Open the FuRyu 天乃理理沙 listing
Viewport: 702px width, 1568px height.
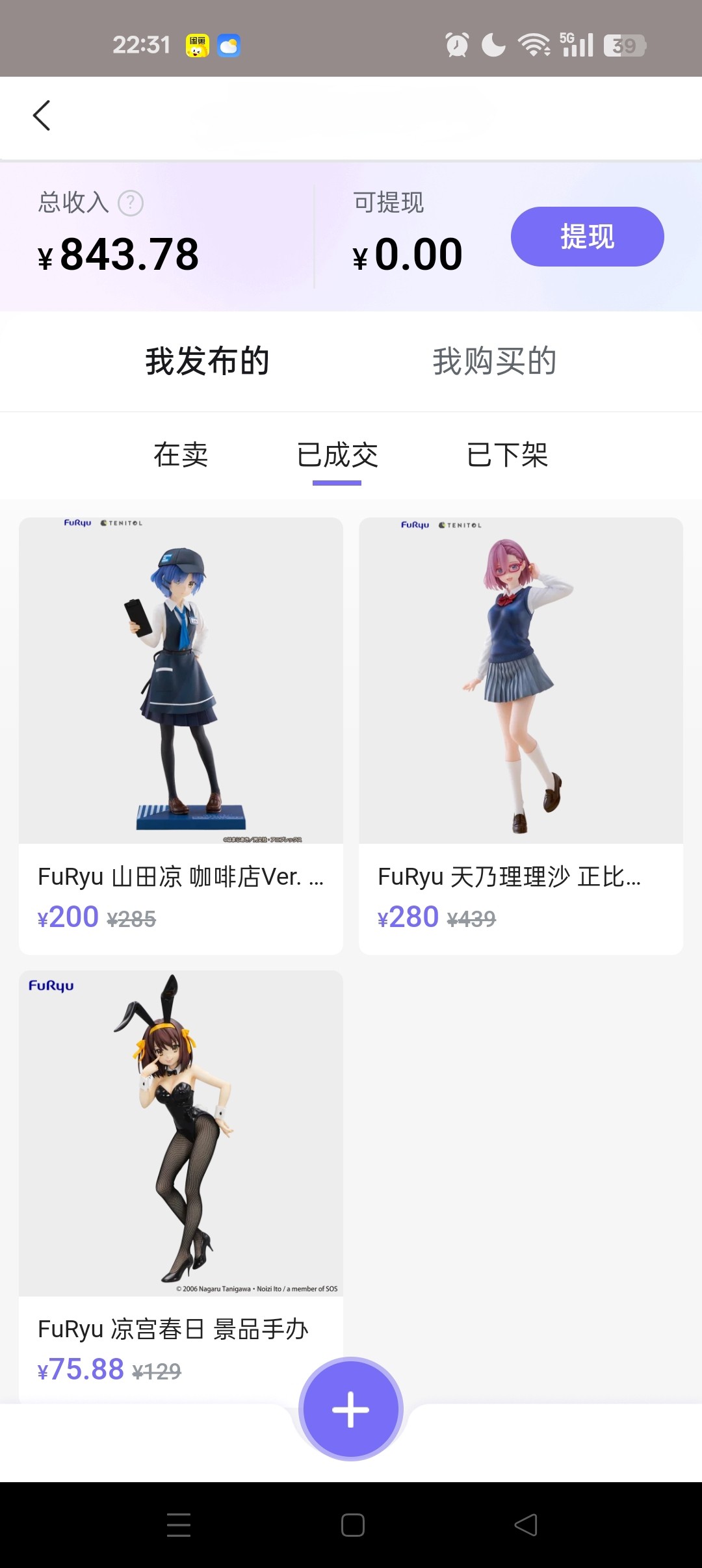[521, 735]
